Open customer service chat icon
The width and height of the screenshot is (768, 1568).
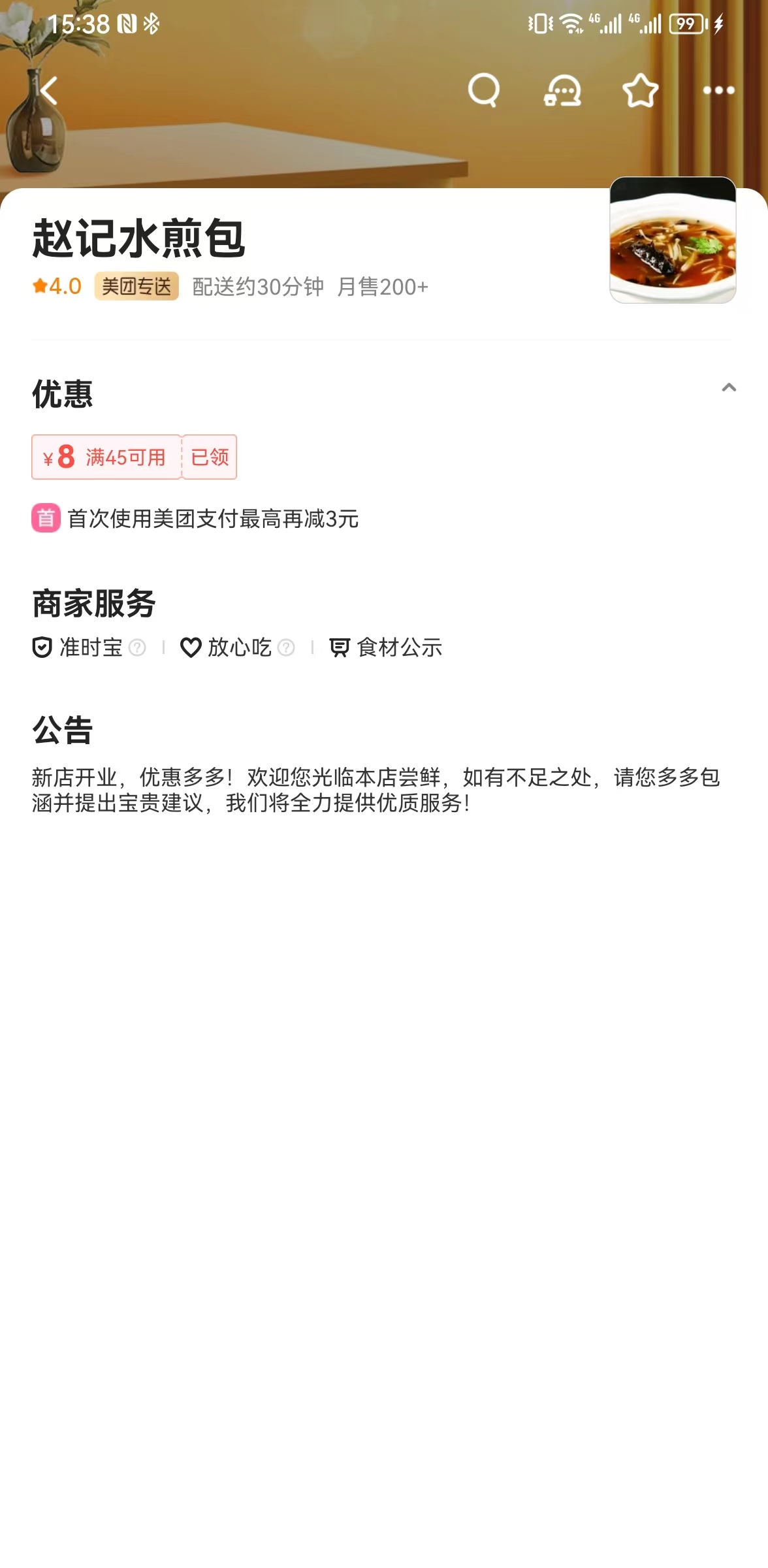562,90
